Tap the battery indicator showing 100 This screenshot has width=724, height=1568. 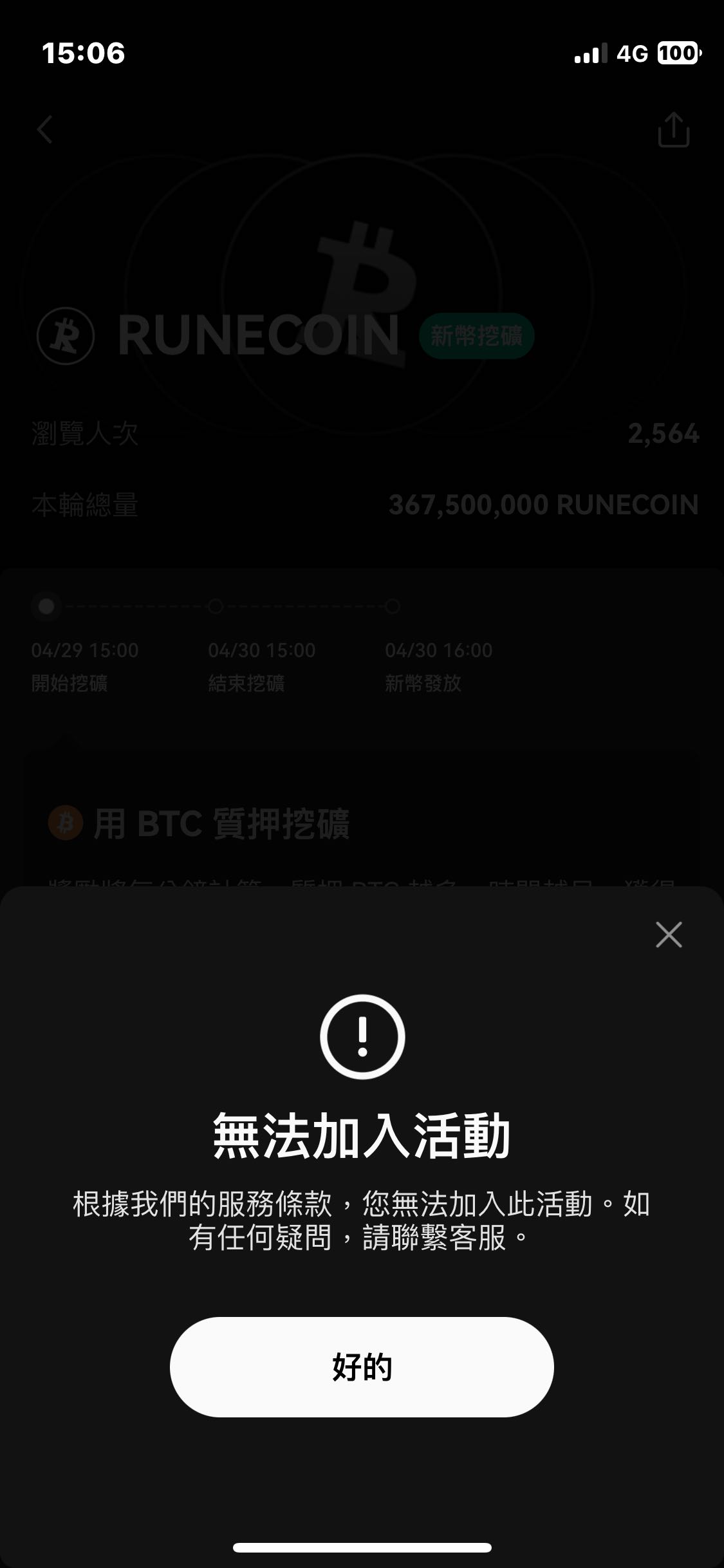[x=676, y=55]
